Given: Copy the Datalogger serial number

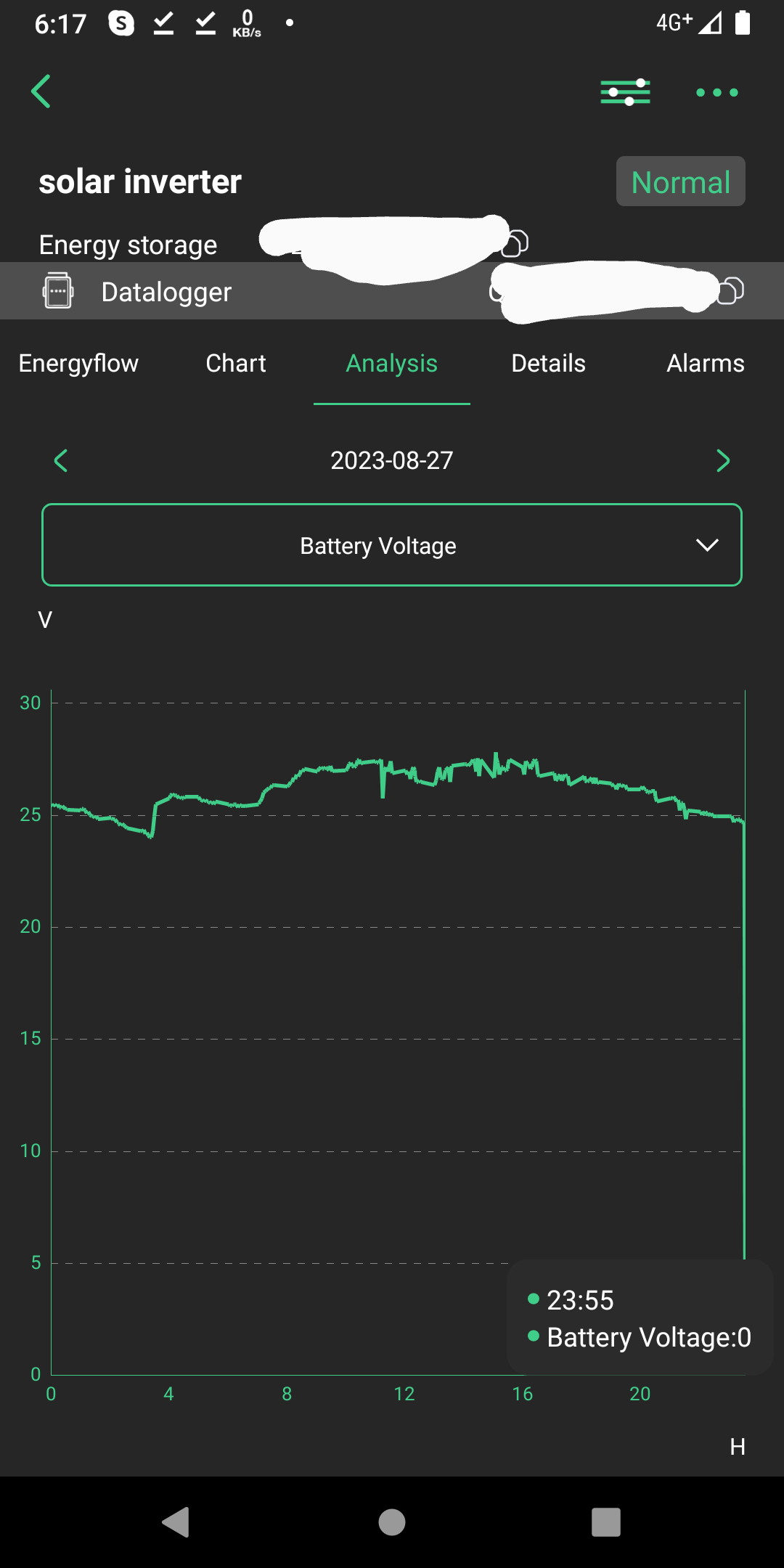Looking at the screenshot, I should tap(732, 290).
